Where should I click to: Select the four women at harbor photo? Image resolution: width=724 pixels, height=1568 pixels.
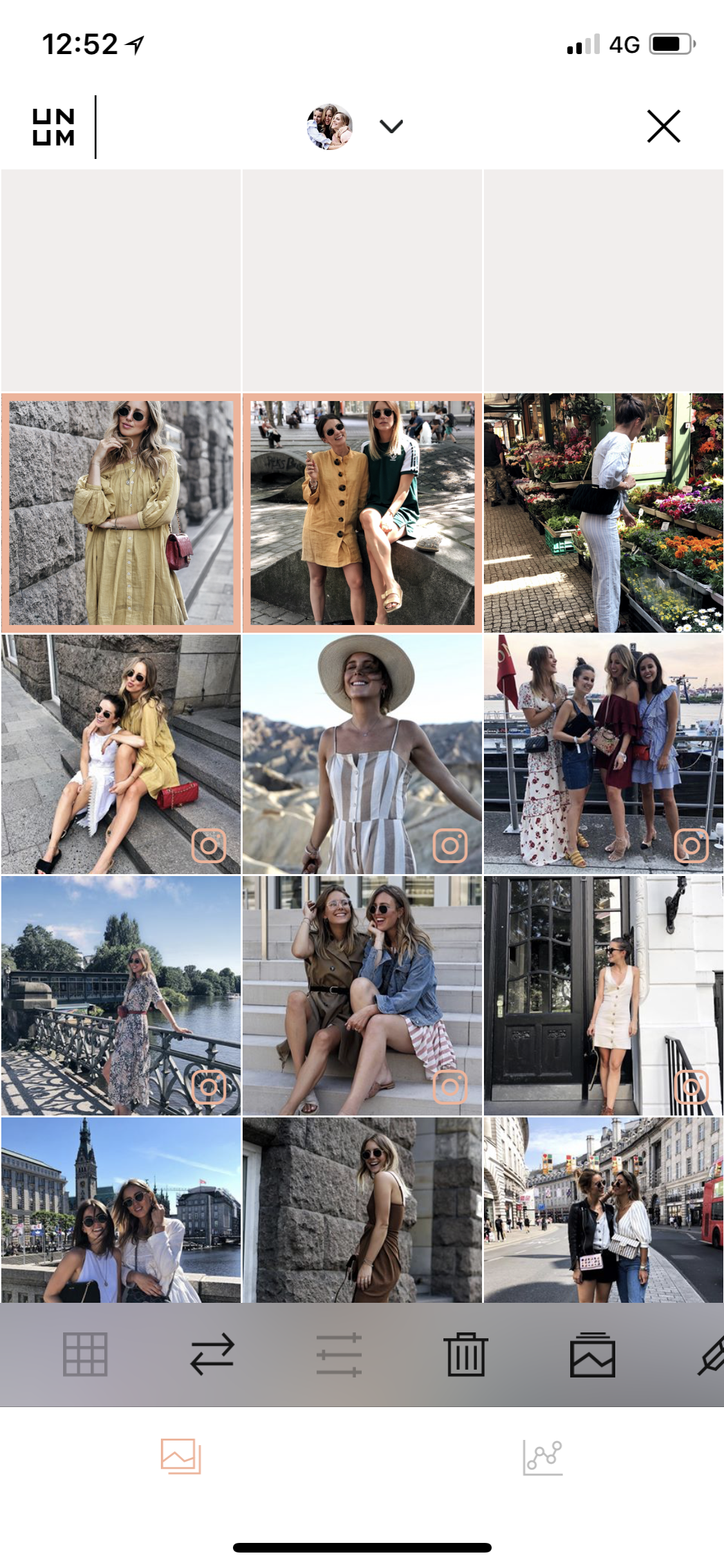(x=603, y=754)
